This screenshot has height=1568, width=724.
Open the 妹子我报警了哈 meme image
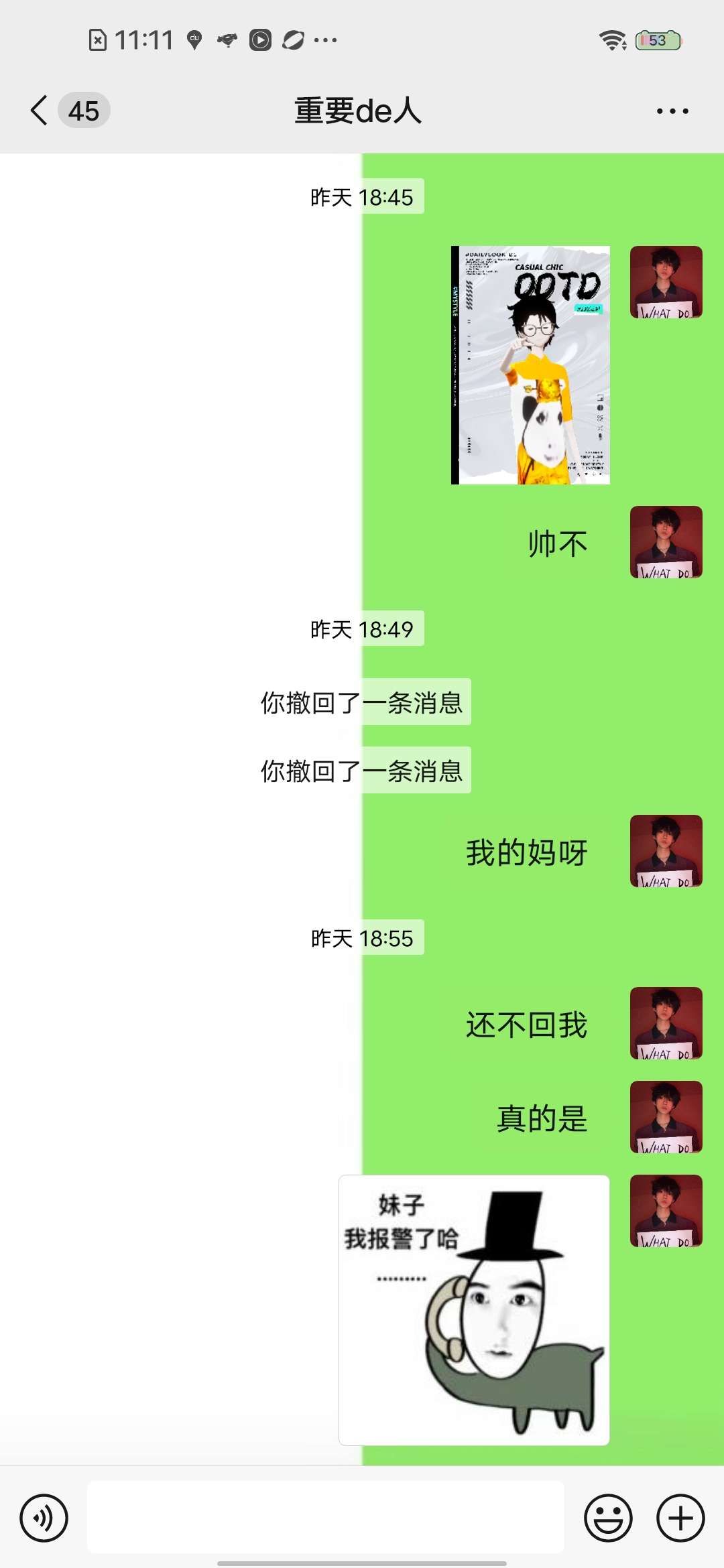click(x=474, y=1310)
